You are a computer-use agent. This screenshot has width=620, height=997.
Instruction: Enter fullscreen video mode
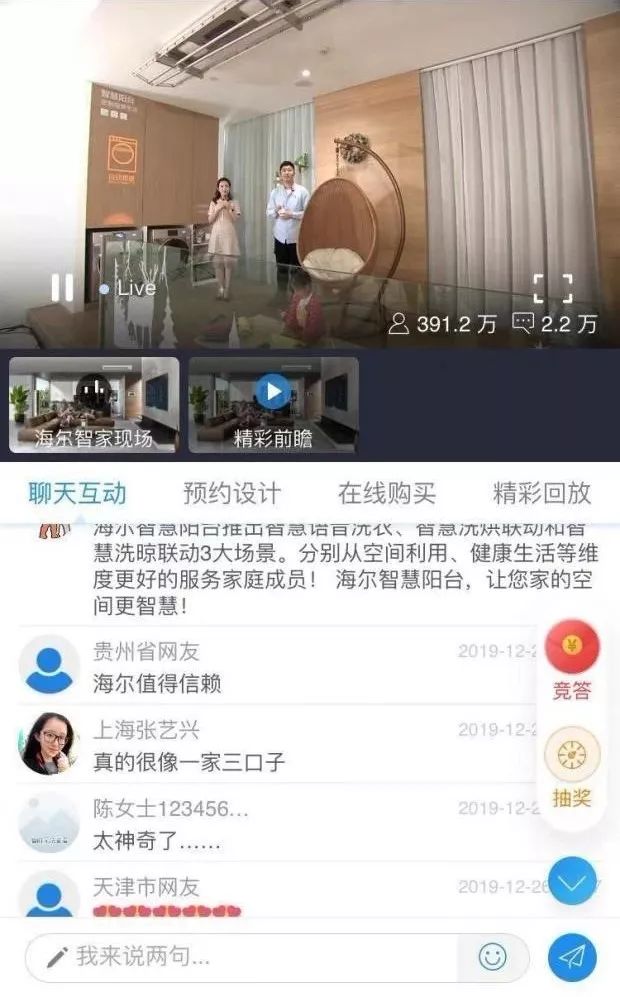point(553,288)
